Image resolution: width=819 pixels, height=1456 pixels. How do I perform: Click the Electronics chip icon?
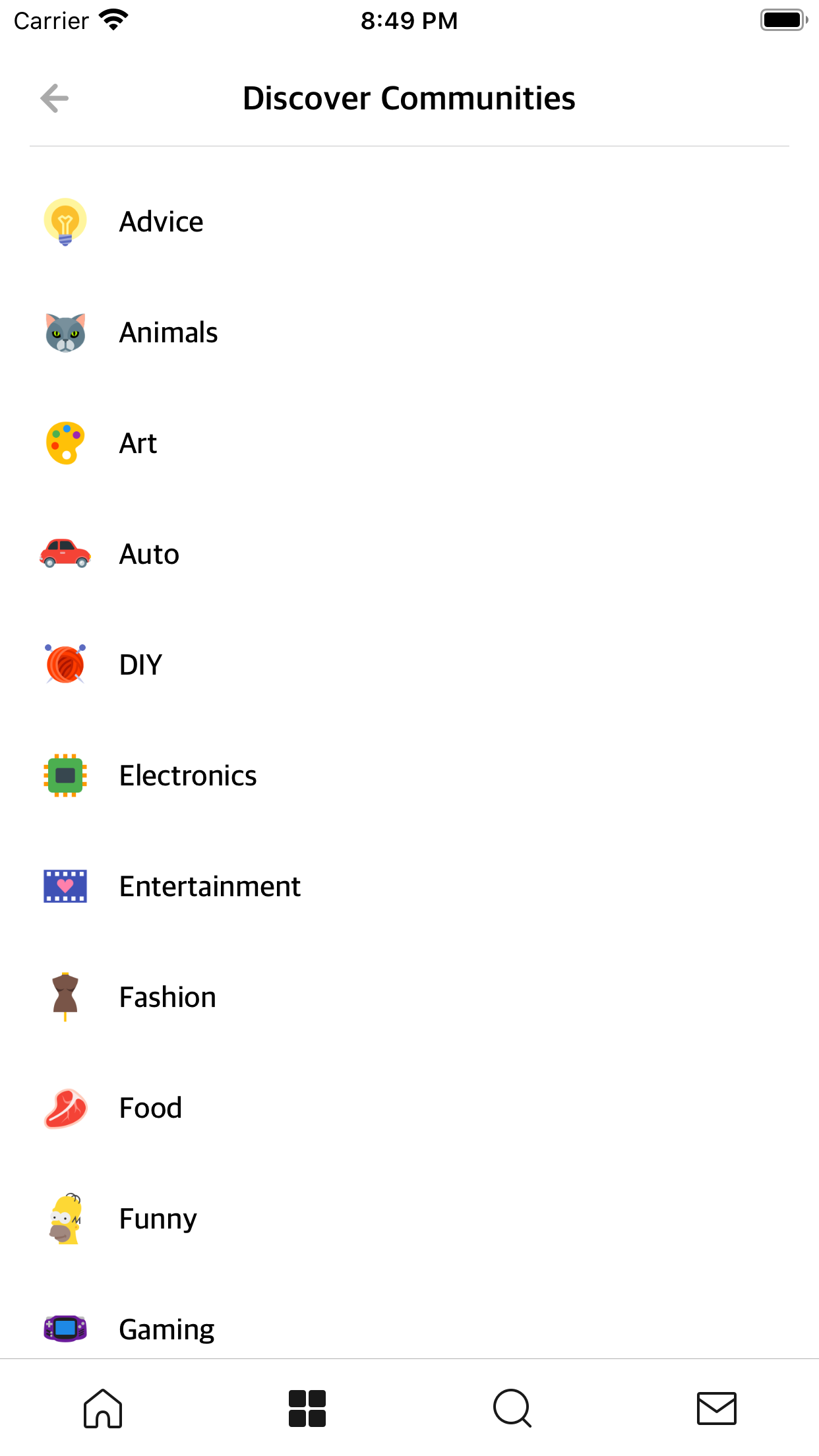pyautogui.click(x=64, y=775)
